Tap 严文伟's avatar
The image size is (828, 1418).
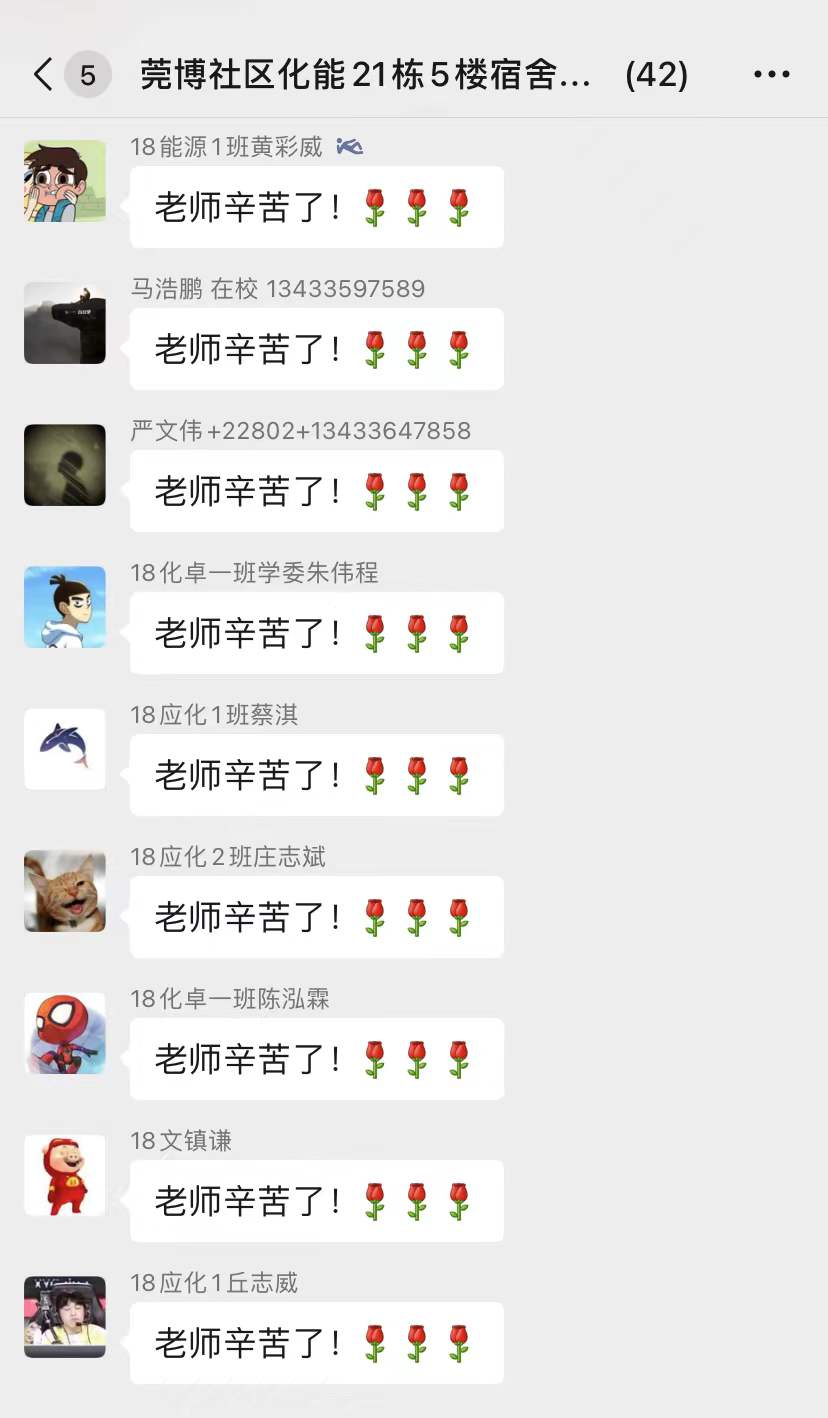click(65, 465)
